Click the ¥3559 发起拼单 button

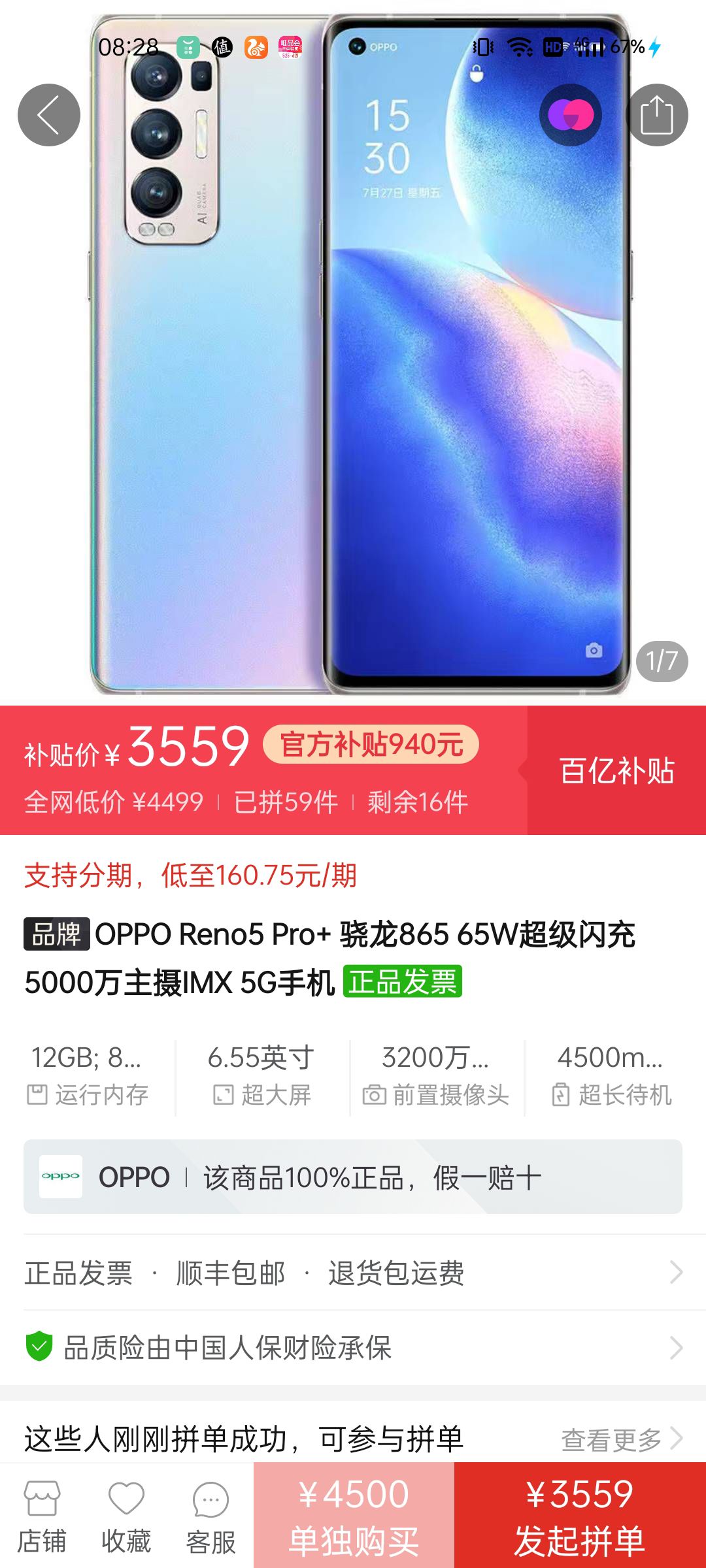[582, 1516]
